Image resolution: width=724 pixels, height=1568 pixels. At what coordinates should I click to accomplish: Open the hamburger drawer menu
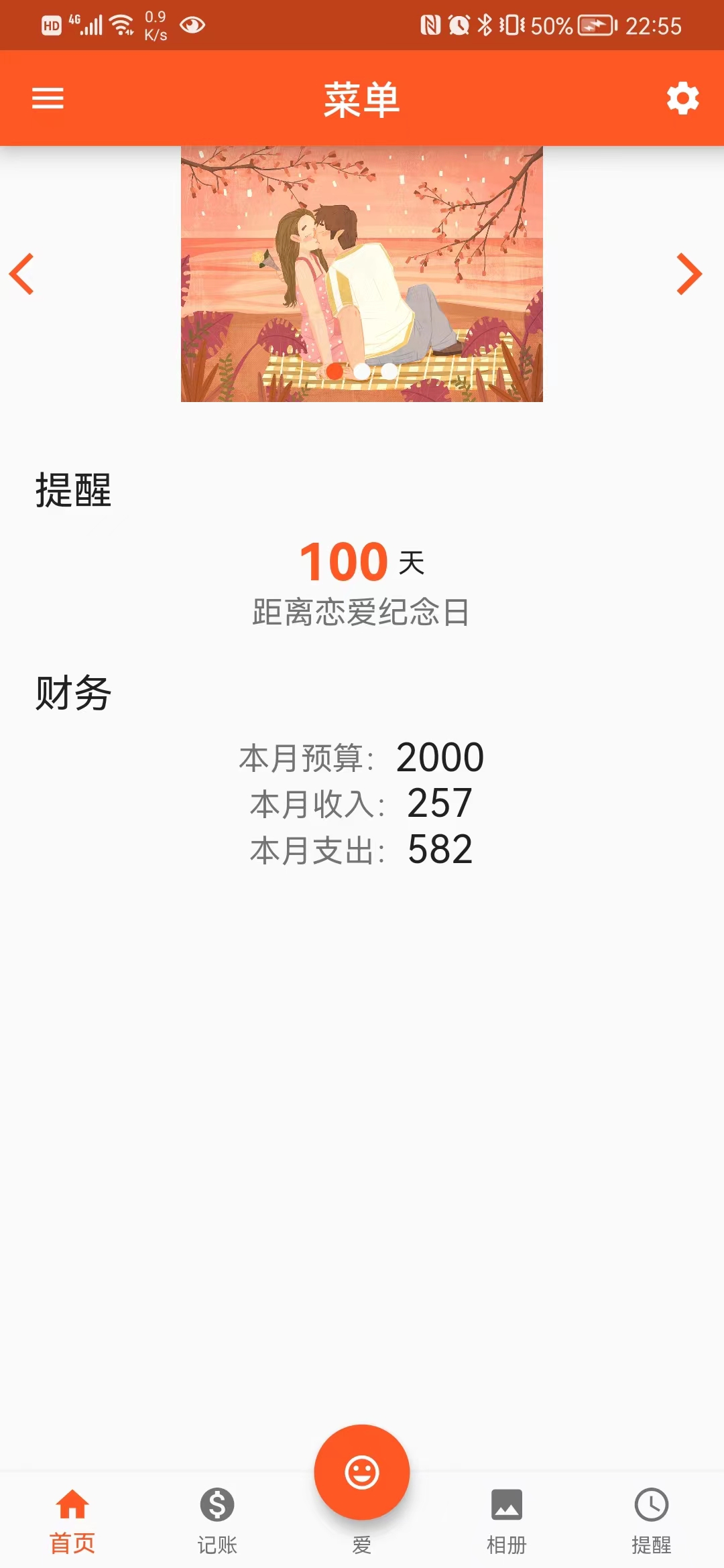(48, 99)
